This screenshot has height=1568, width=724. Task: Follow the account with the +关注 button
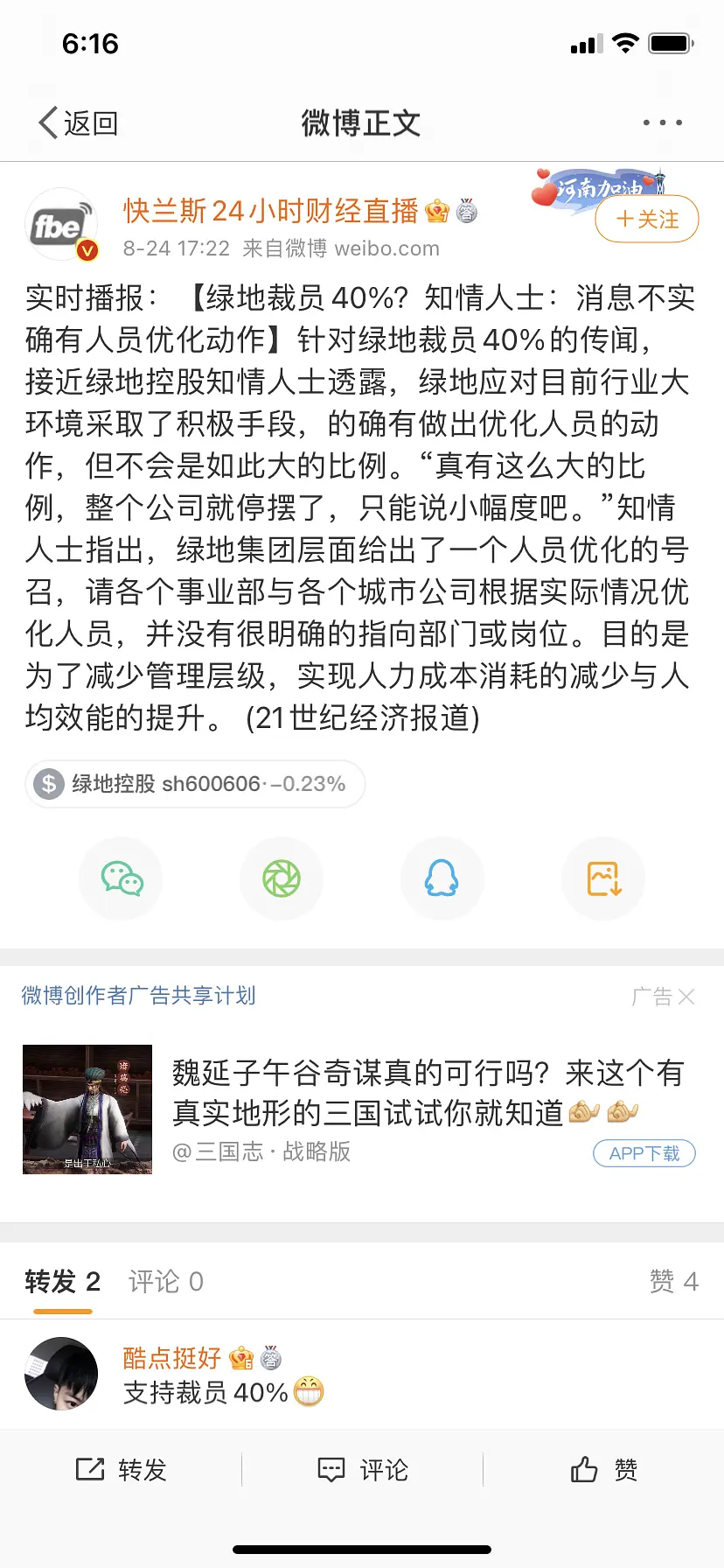coord(647,220)
